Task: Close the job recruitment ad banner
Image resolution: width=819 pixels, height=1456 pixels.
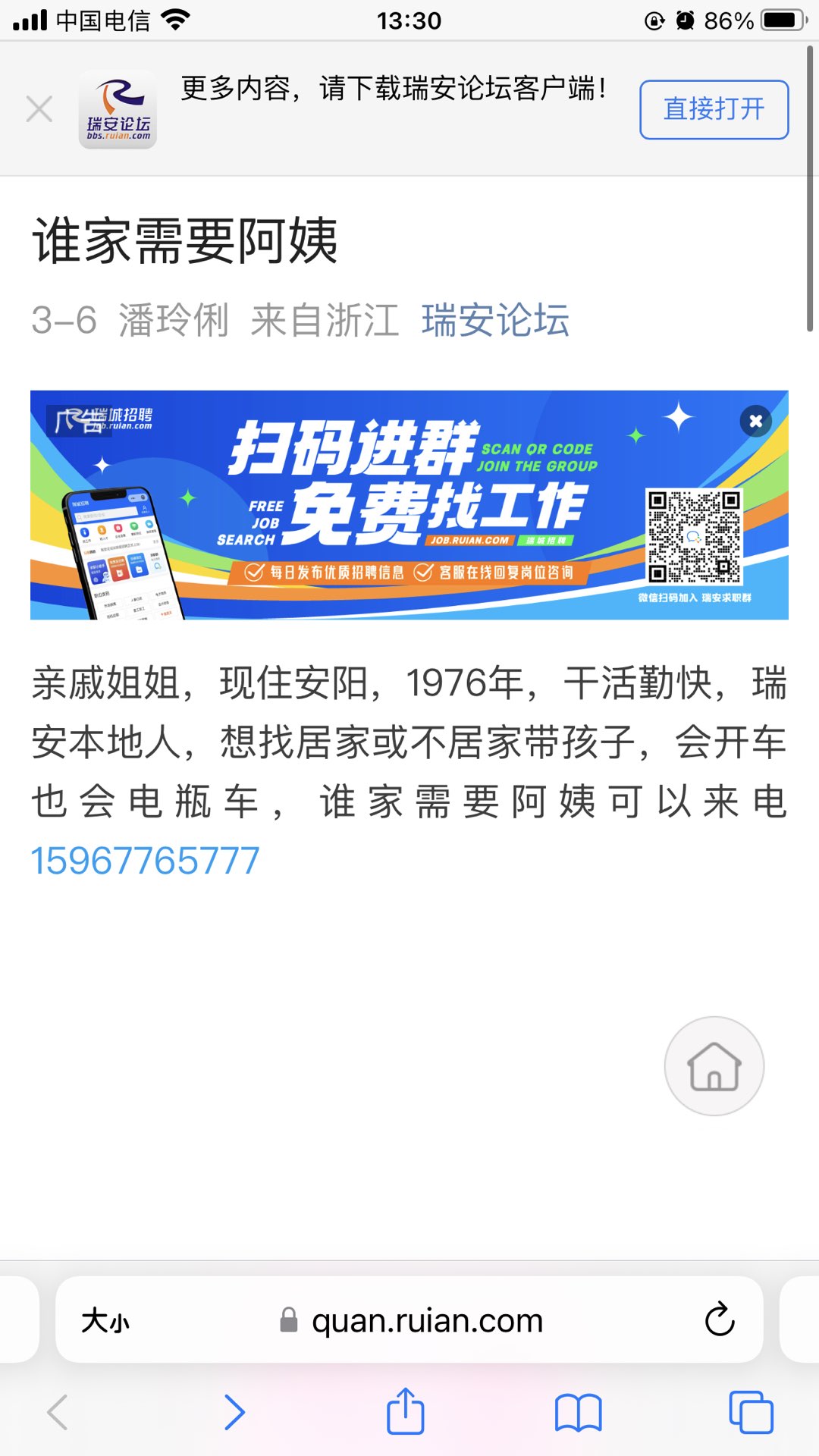Action: [x=755, y=421]
